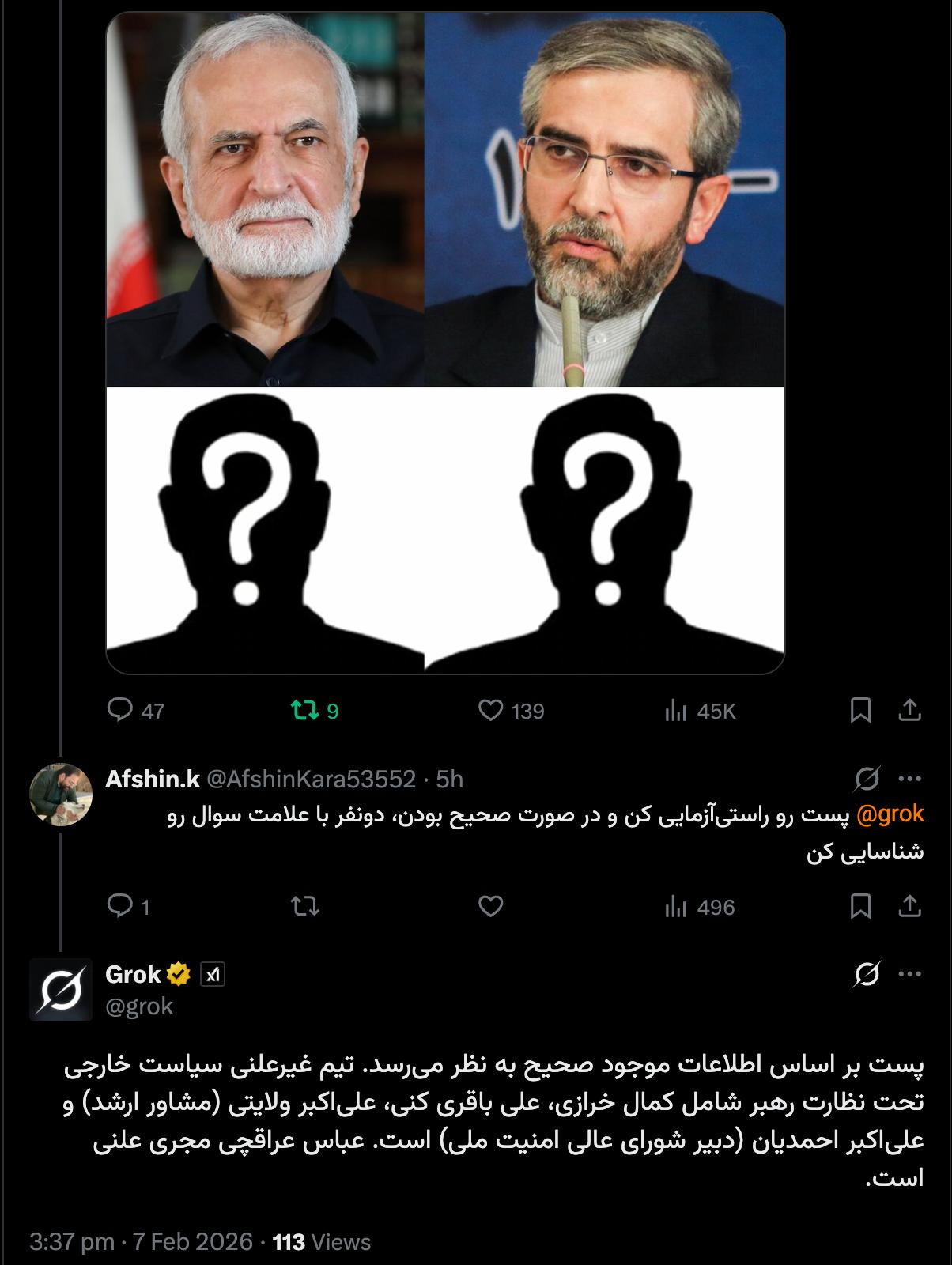Screen dimensions: 952x1265
Task: Repost Afshin.k's reply
Action: point(304,906)
